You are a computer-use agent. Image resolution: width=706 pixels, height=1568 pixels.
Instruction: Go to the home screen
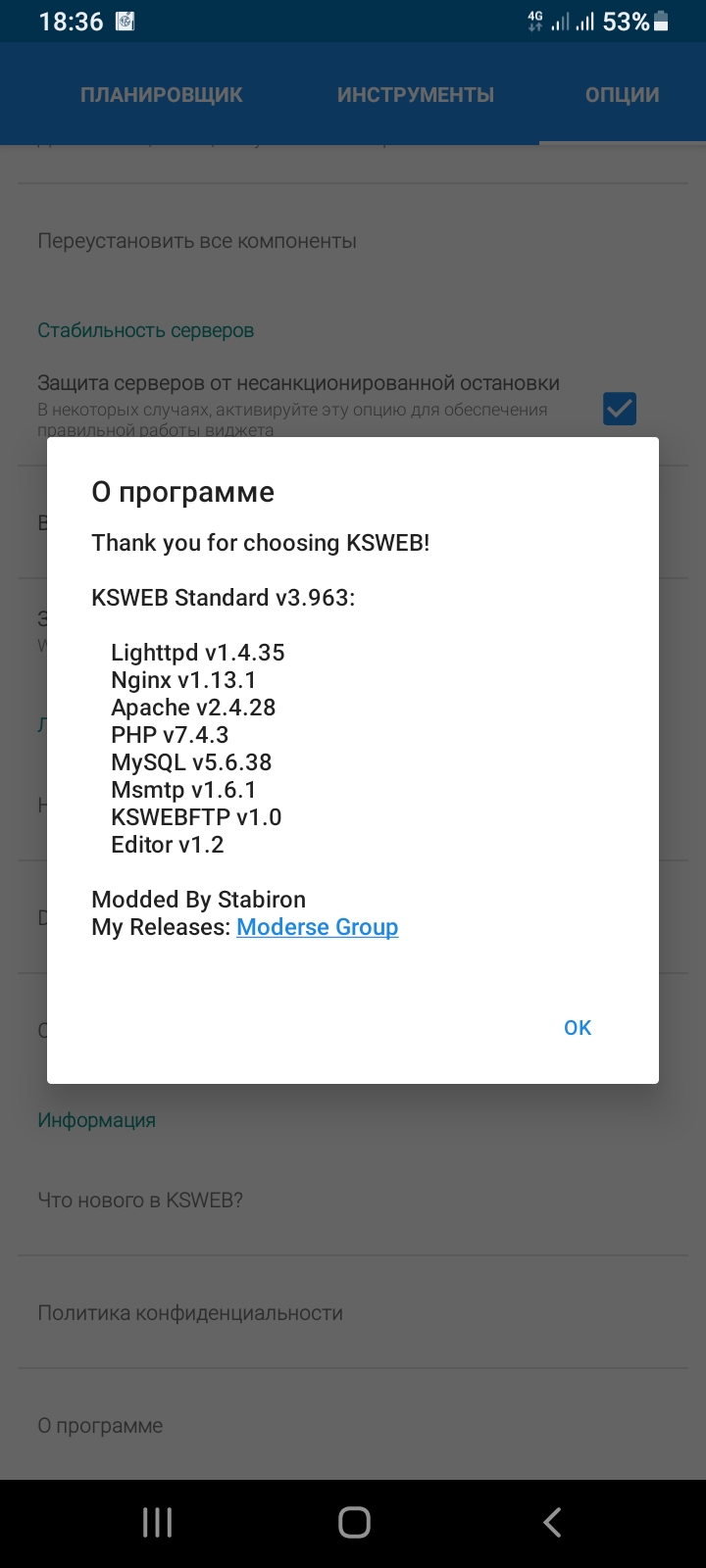click(353, 1522)
